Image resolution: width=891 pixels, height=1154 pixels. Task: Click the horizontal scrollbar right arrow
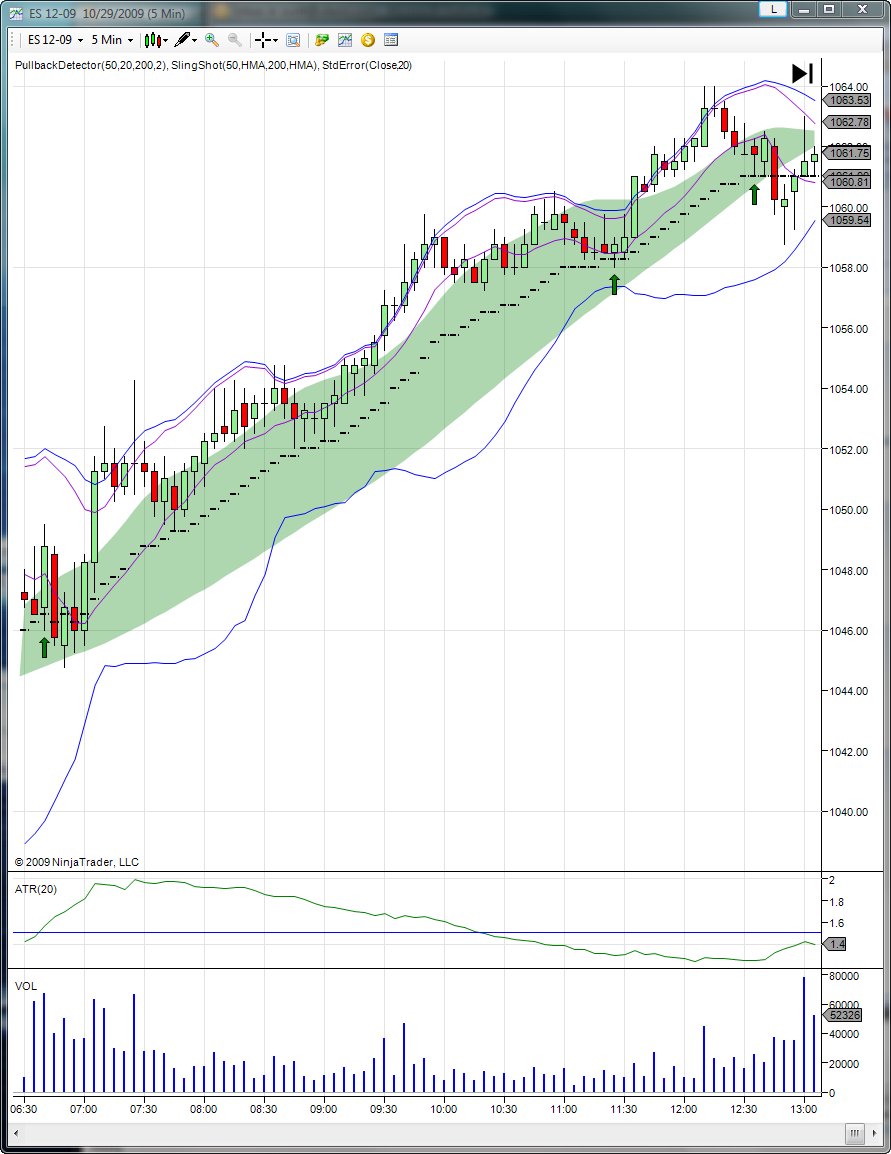pyautogui.click(x=874, y=1133)
